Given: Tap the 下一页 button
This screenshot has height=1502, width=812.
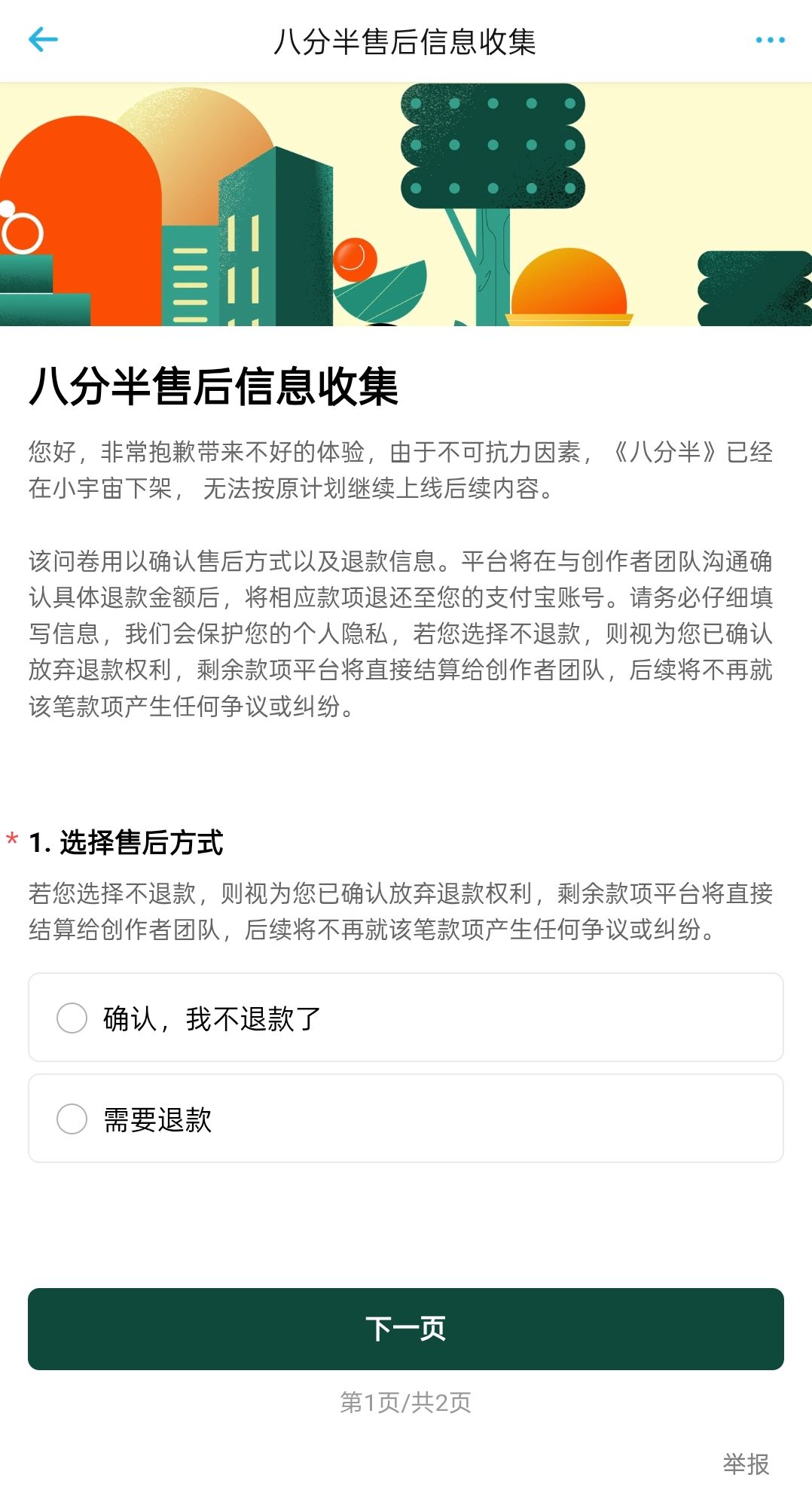Looking at the screenshot, I should tap(406, 1329).
